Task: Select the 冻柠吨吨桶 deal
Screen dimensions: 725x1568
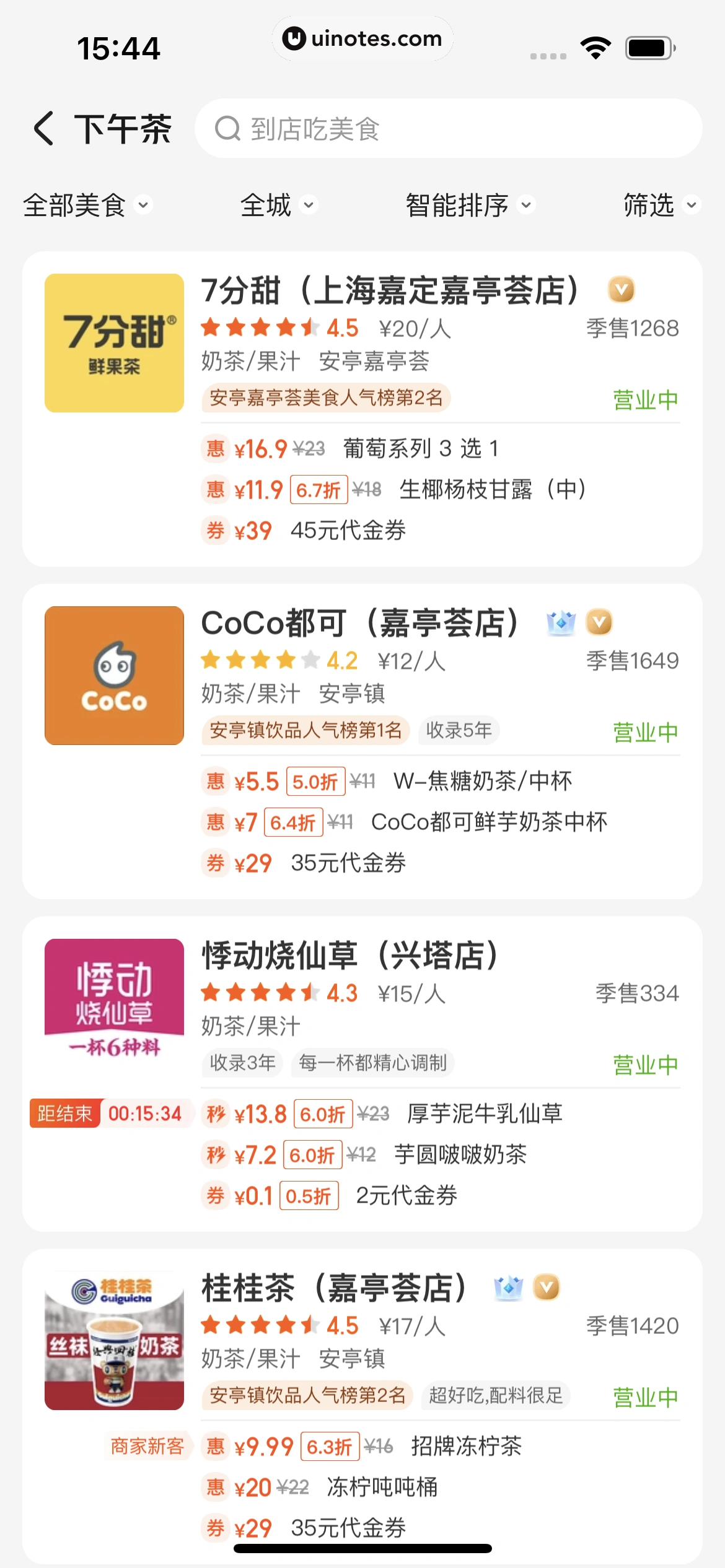Action: pos(382,1487)
